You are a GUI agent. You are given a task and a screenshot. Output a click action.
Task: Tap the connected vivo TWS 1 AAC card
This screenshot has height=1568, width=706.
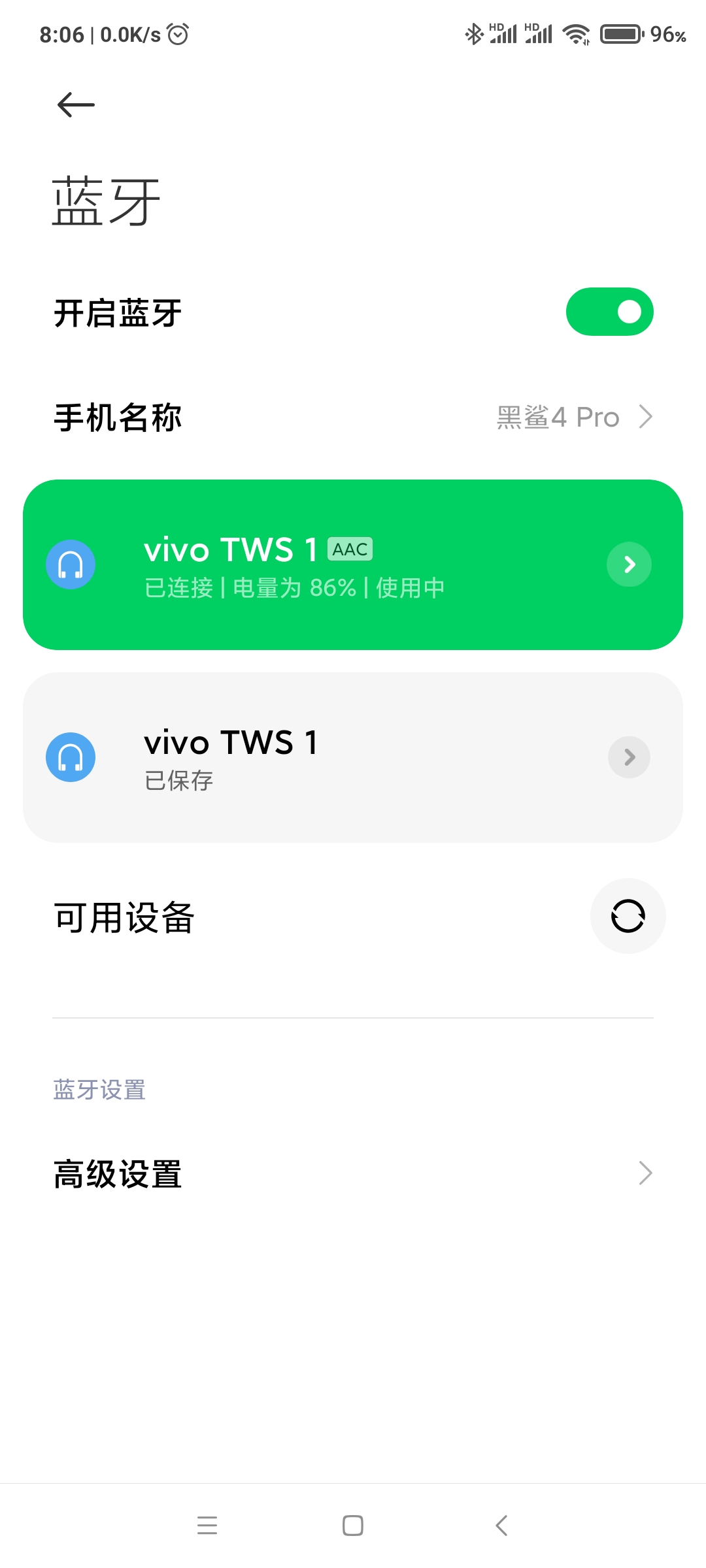click(x=353, y=564)
